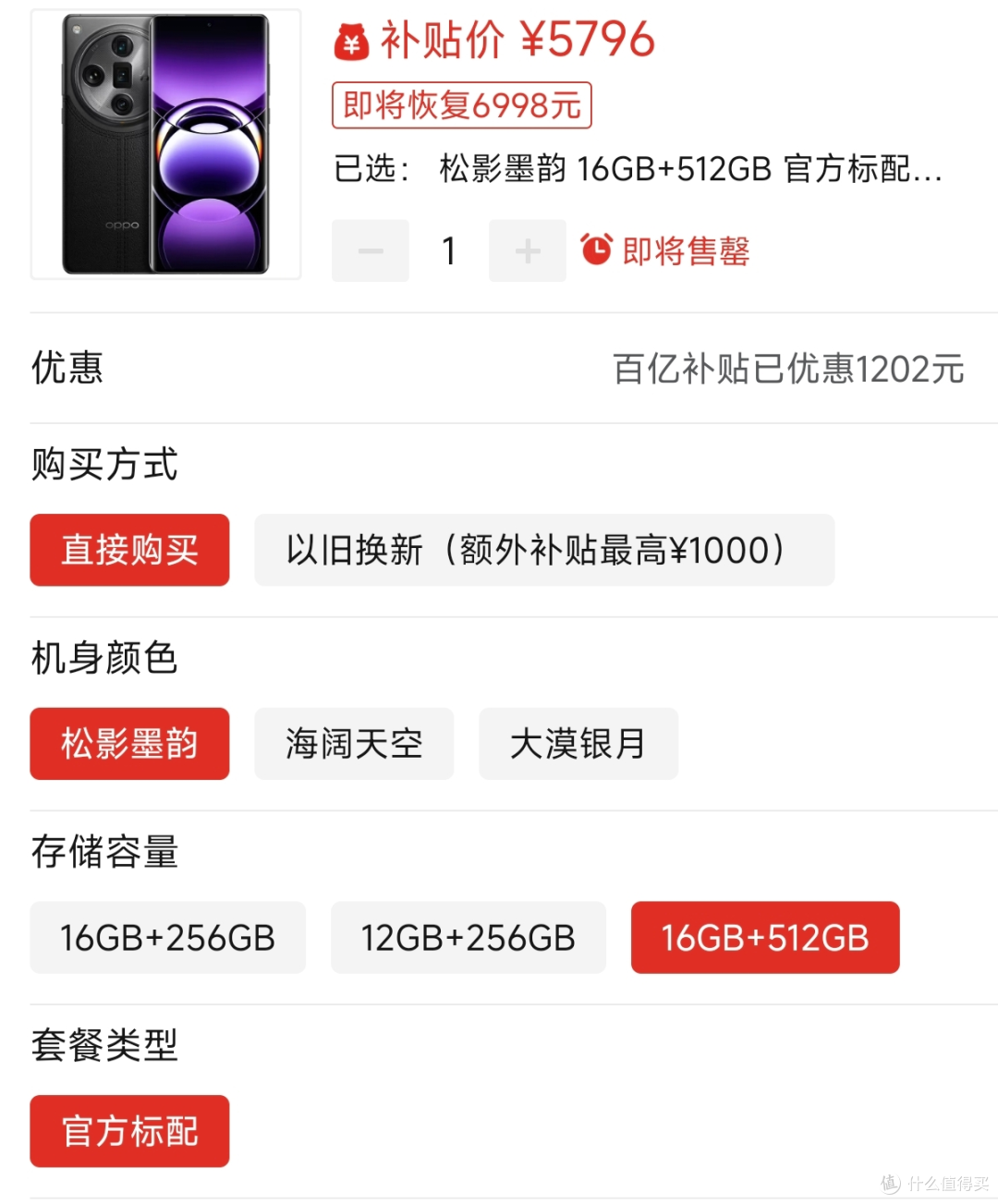Select the 海阔天空 color option

354,744
